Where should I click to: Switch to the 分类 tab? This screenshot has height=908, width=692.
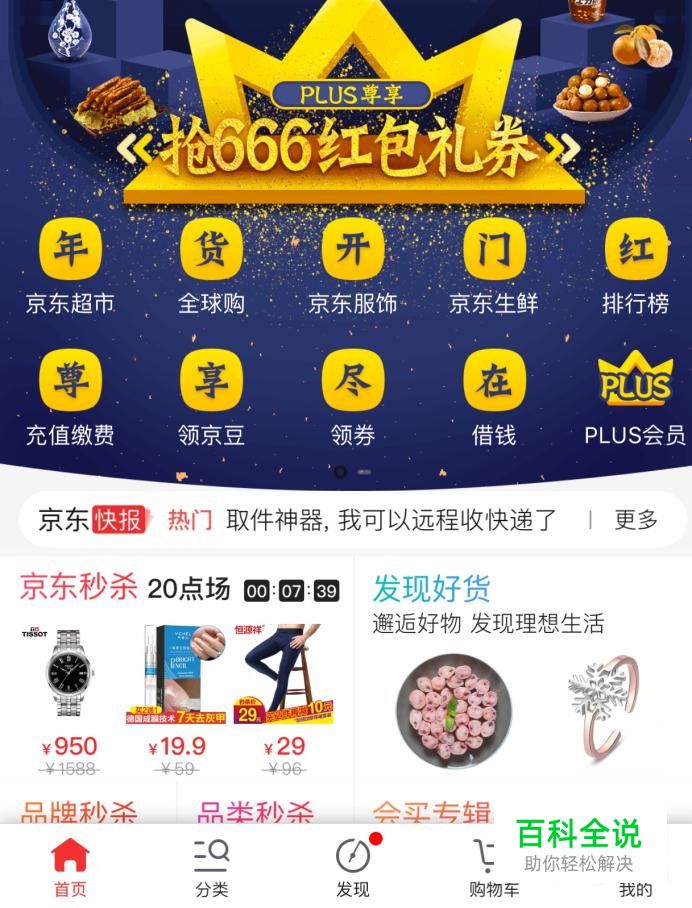coord(211,867)
